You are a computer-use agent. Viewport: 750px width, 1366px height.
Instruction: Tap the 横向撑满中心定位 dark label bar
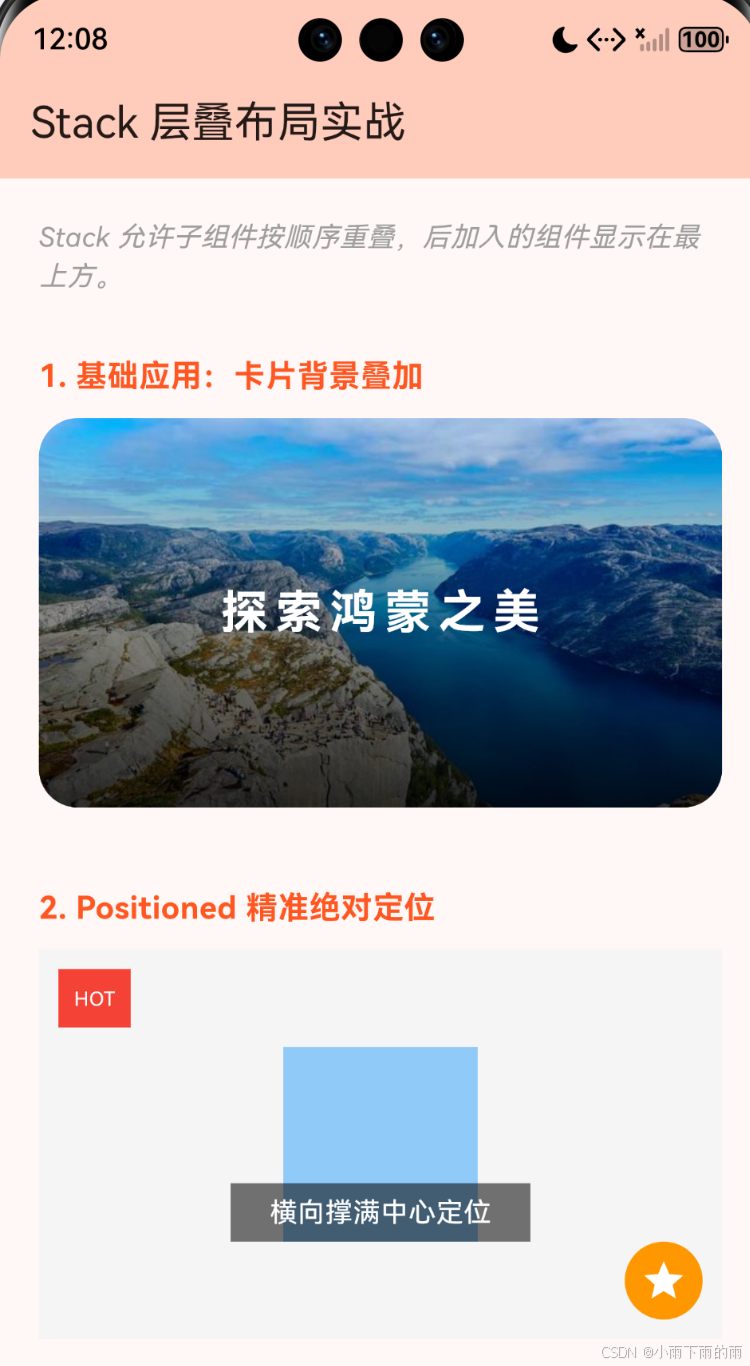point(380,1211)
